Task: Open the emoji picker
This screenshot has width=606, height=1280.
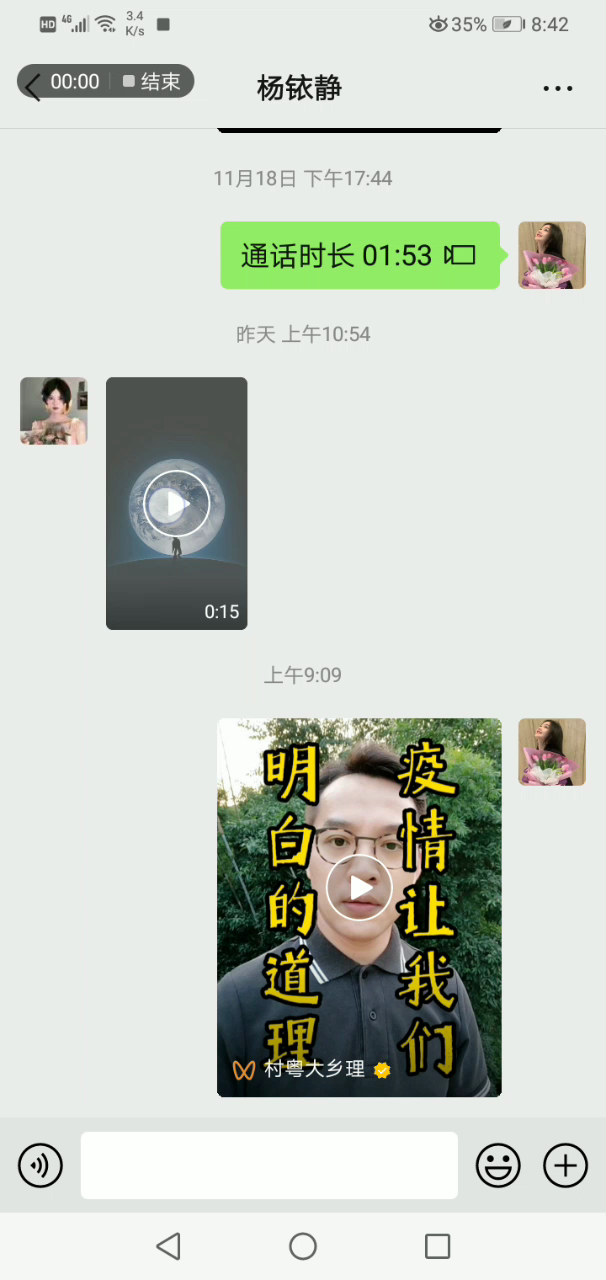Action: click(x=497, y=1165)
